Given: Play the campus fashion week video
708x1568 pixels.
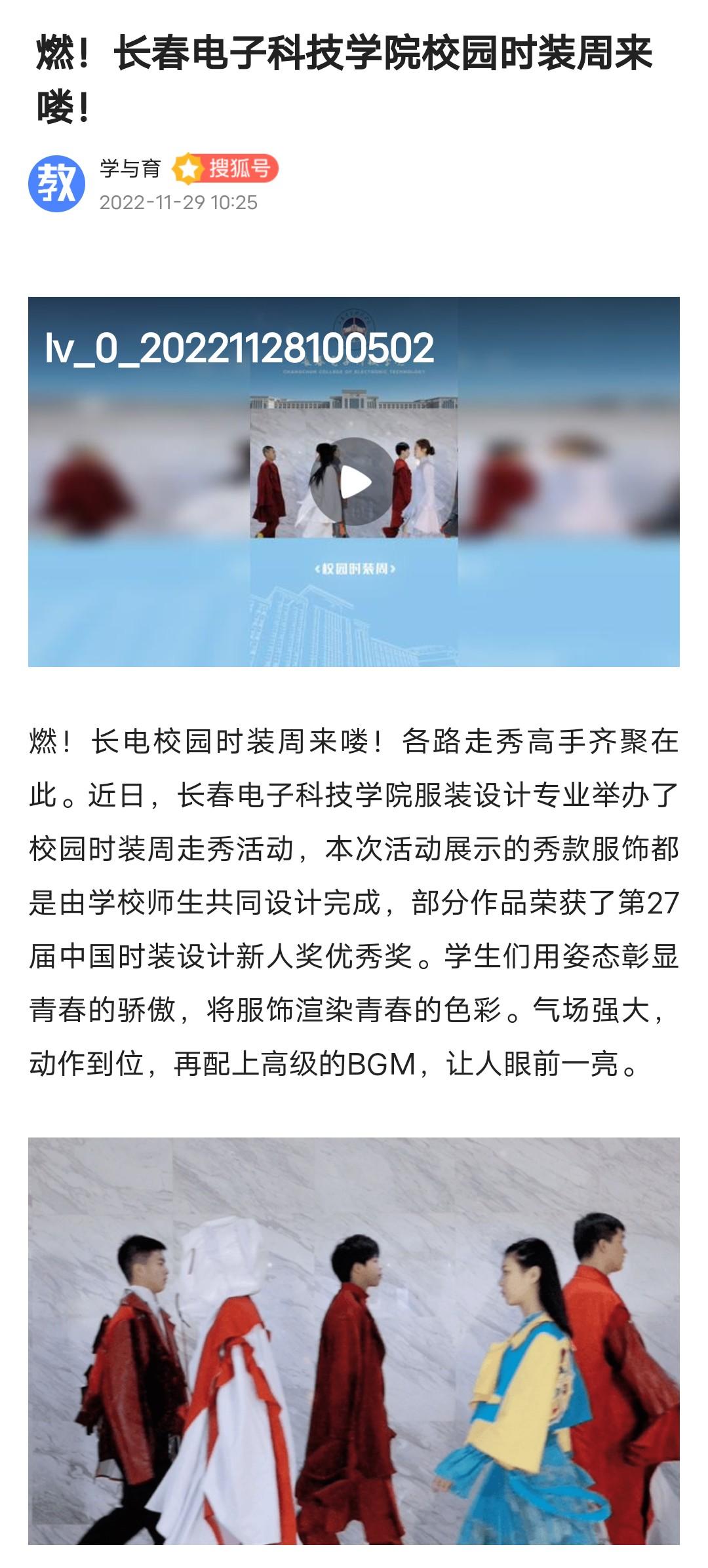Looking at the screenshot, I should tap(354, 482).
